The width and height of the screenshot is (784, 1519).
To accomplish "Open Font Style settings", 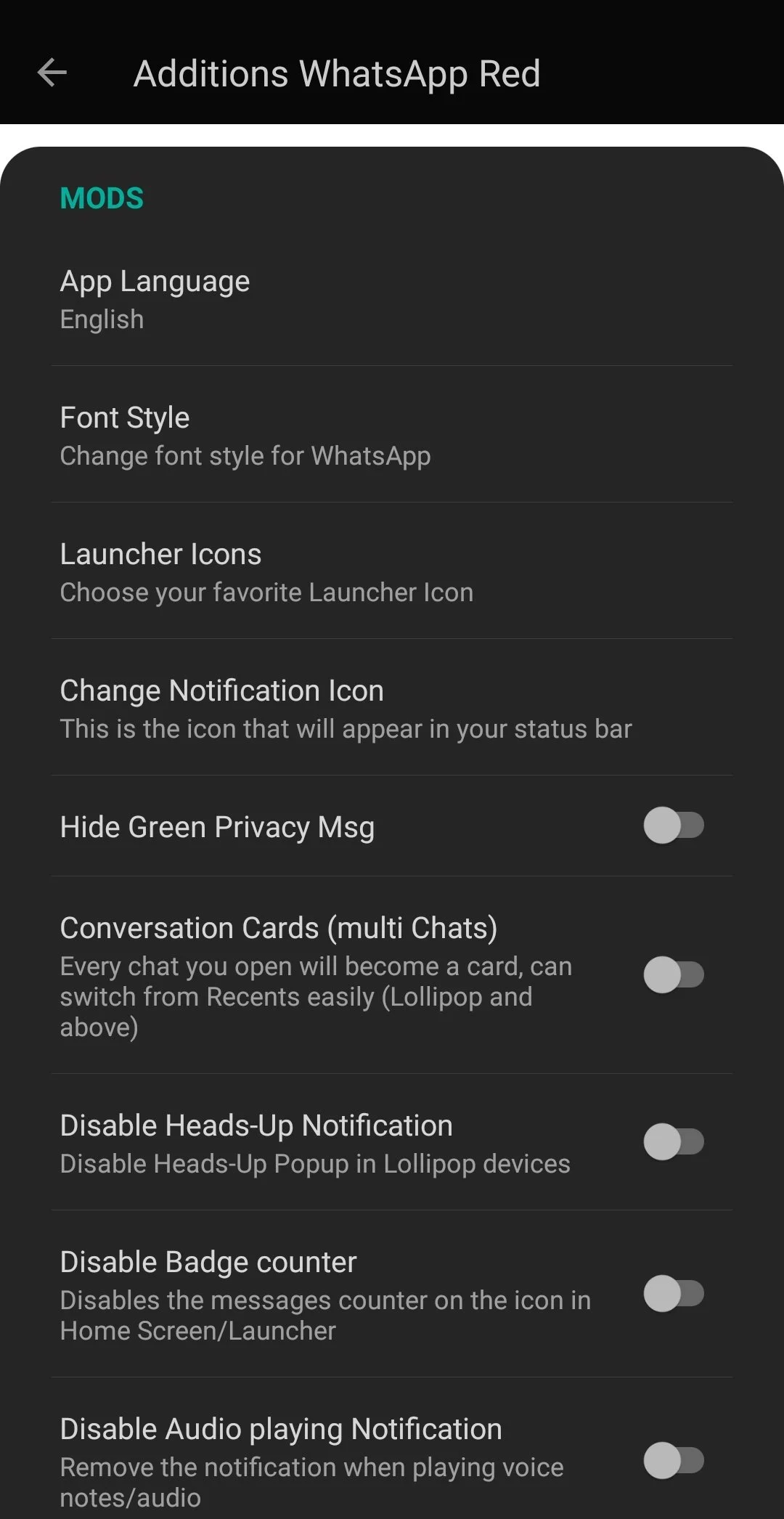I will tap(124, 417).
